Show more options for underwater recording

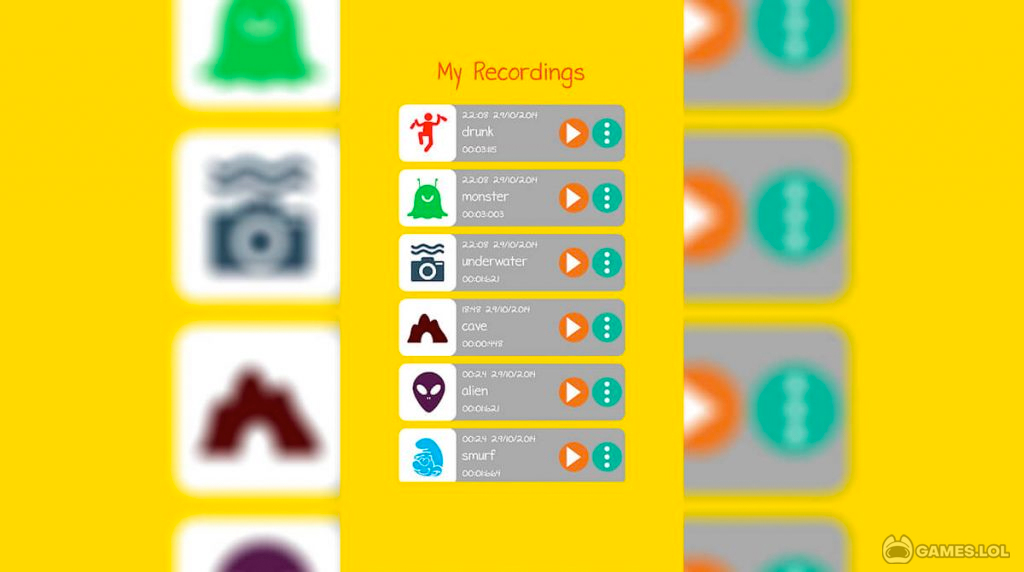[607, 263]
